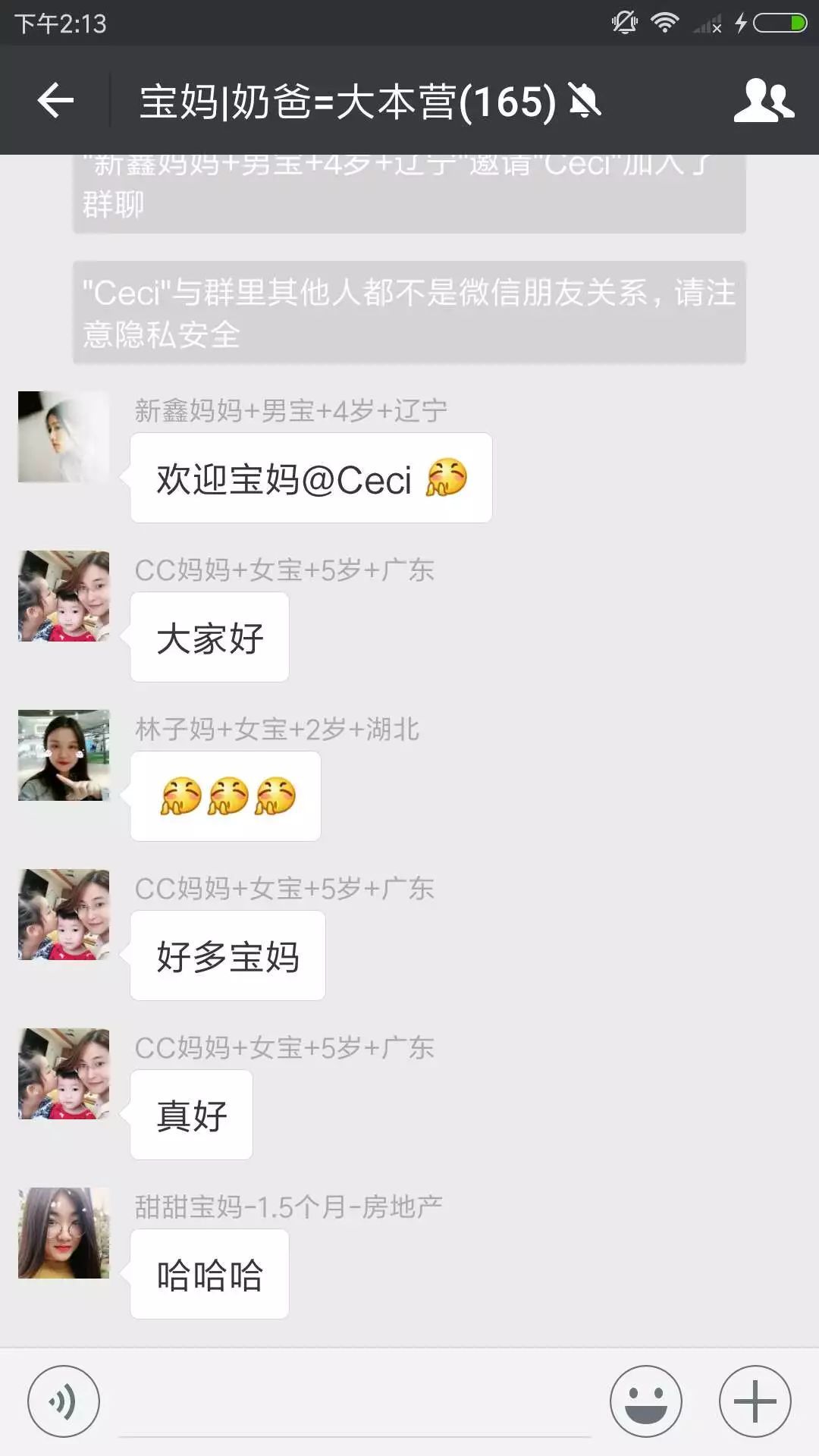Tap the message text input field
The height and width of the screenshot is (1456, 819).
coord(355,1403)
